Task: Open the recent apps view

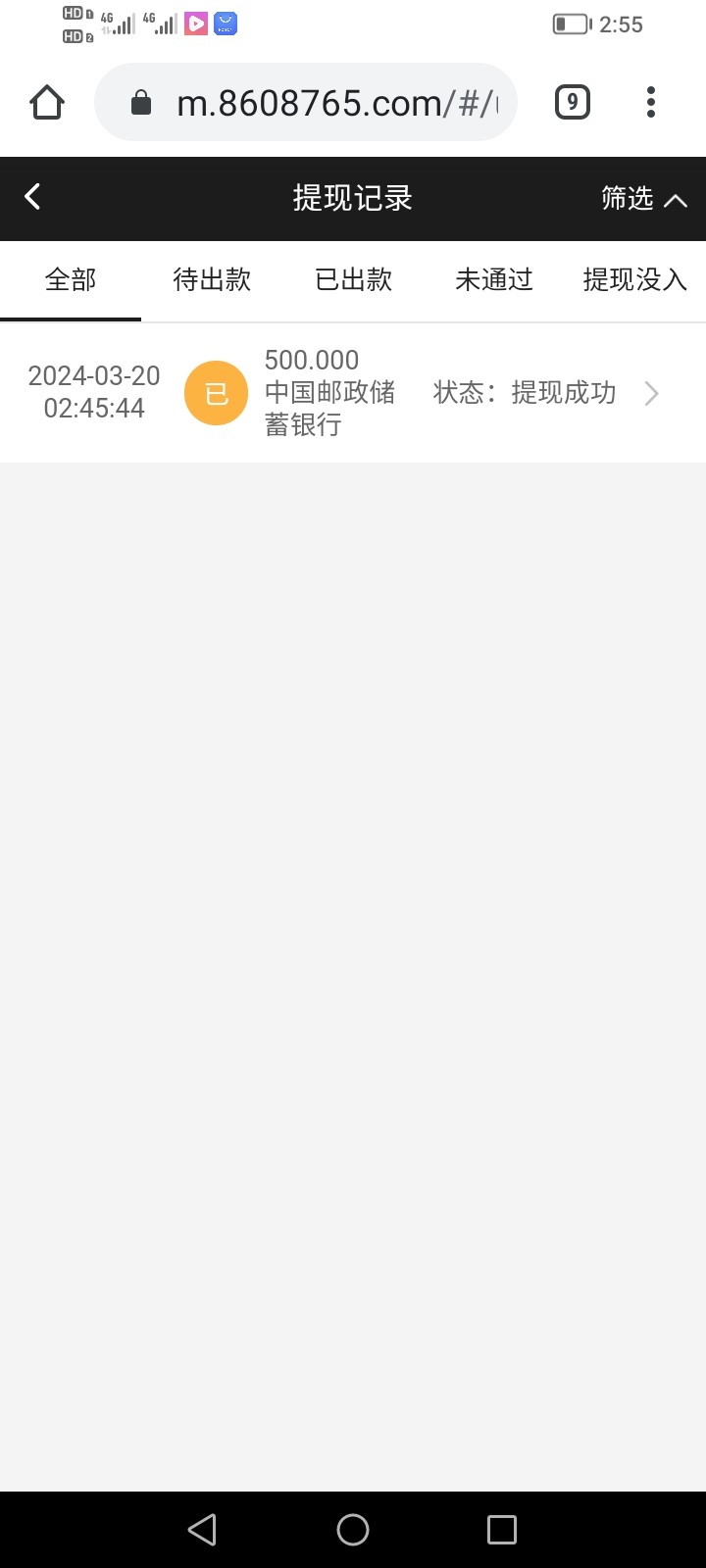Action: click(x=502, y=1530)
